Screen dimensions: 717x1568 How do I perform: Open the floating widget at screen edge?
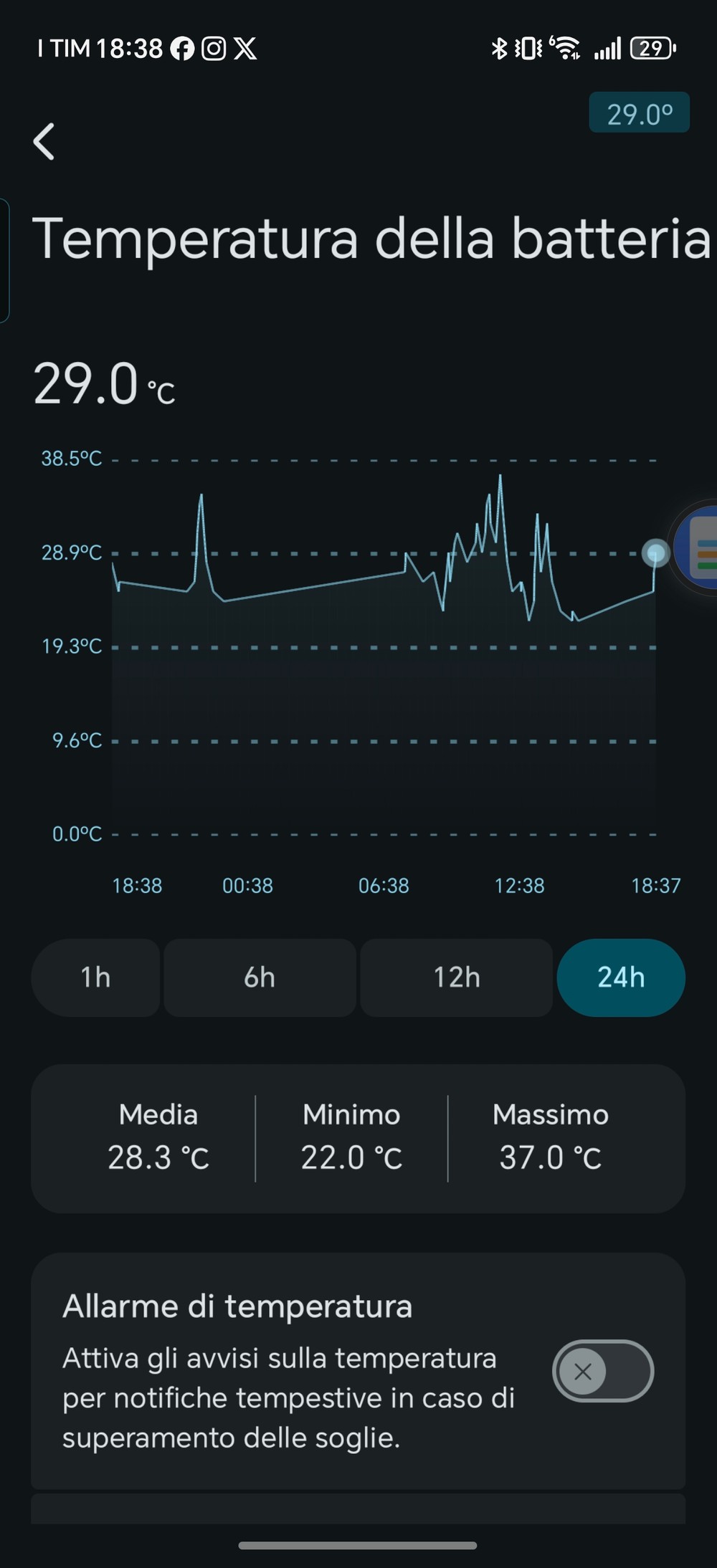click(x=701, y=545)
